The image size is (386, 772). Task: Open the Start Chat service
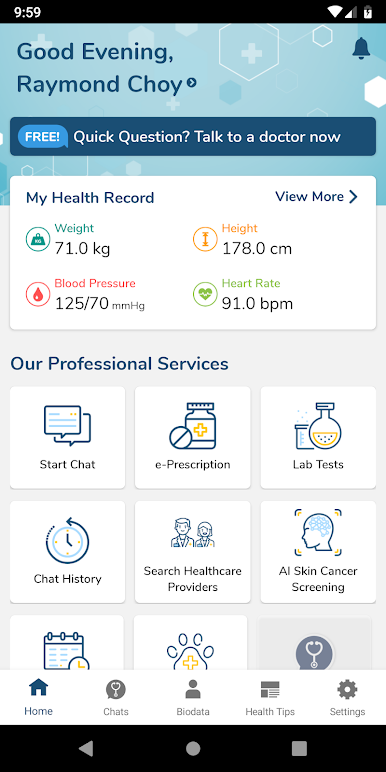click(x=67, y=437)
